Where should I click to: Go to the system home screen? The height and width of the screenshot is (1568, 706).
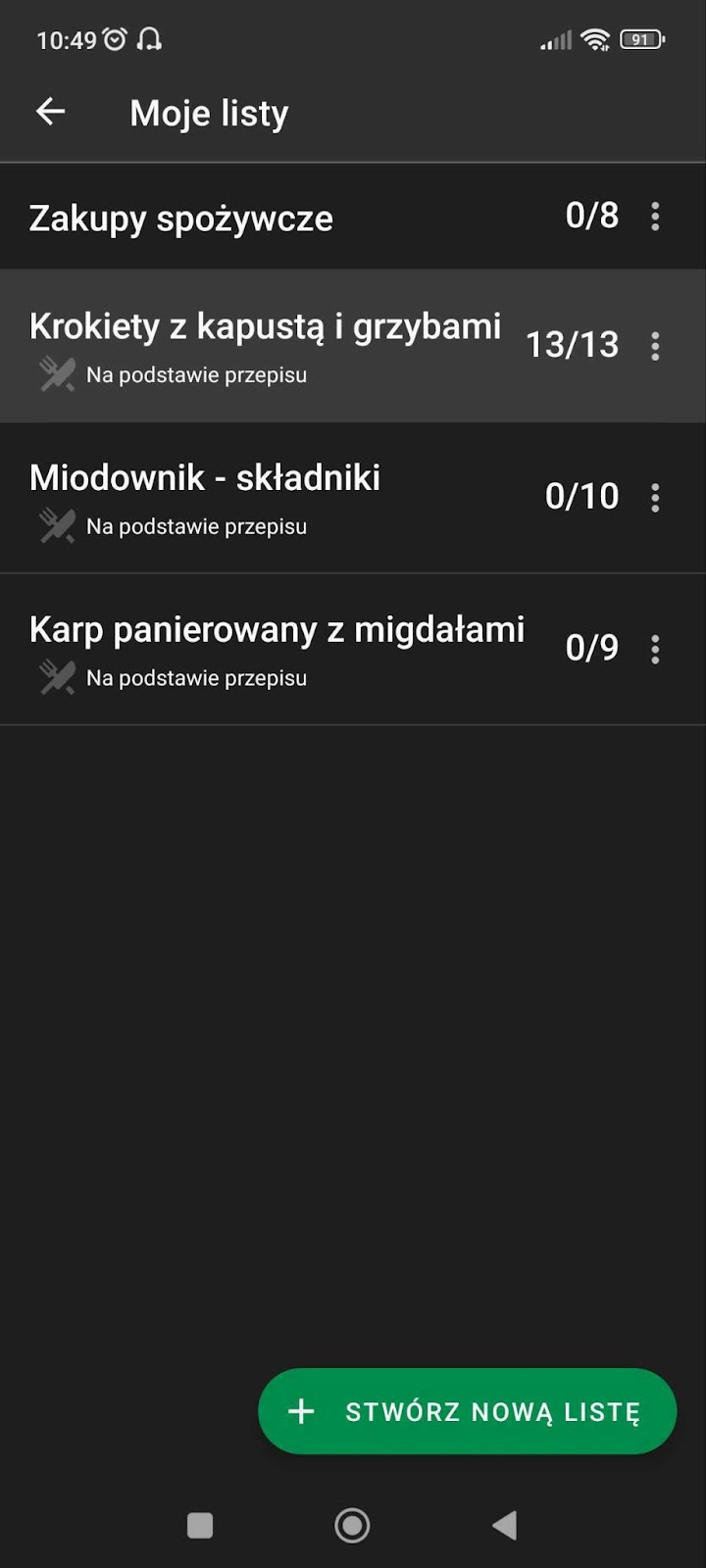pyautogui.click(x=352, y=1525)
